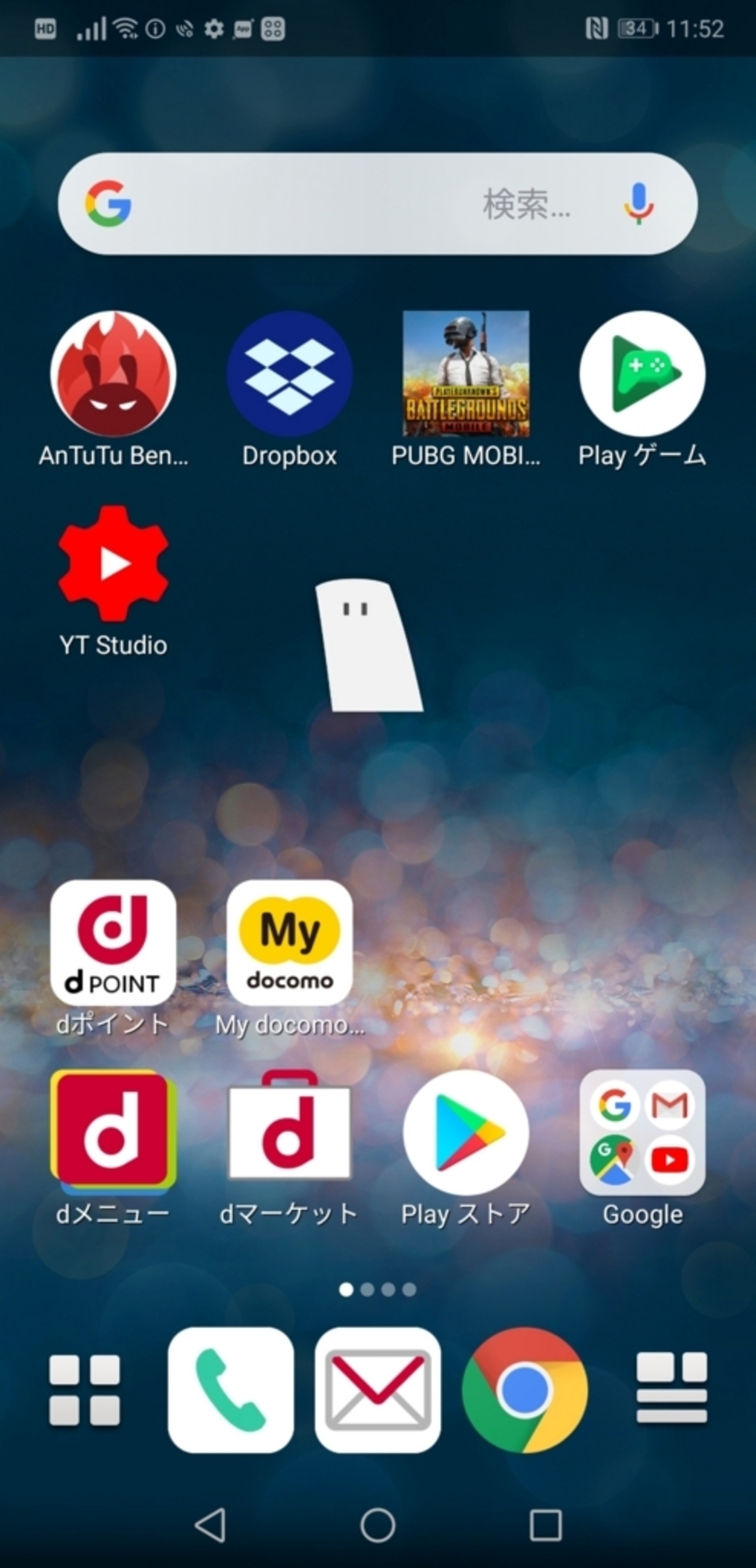Open dメニュー app
This screenshot has height=1568, width=756.
point(113,1131)
